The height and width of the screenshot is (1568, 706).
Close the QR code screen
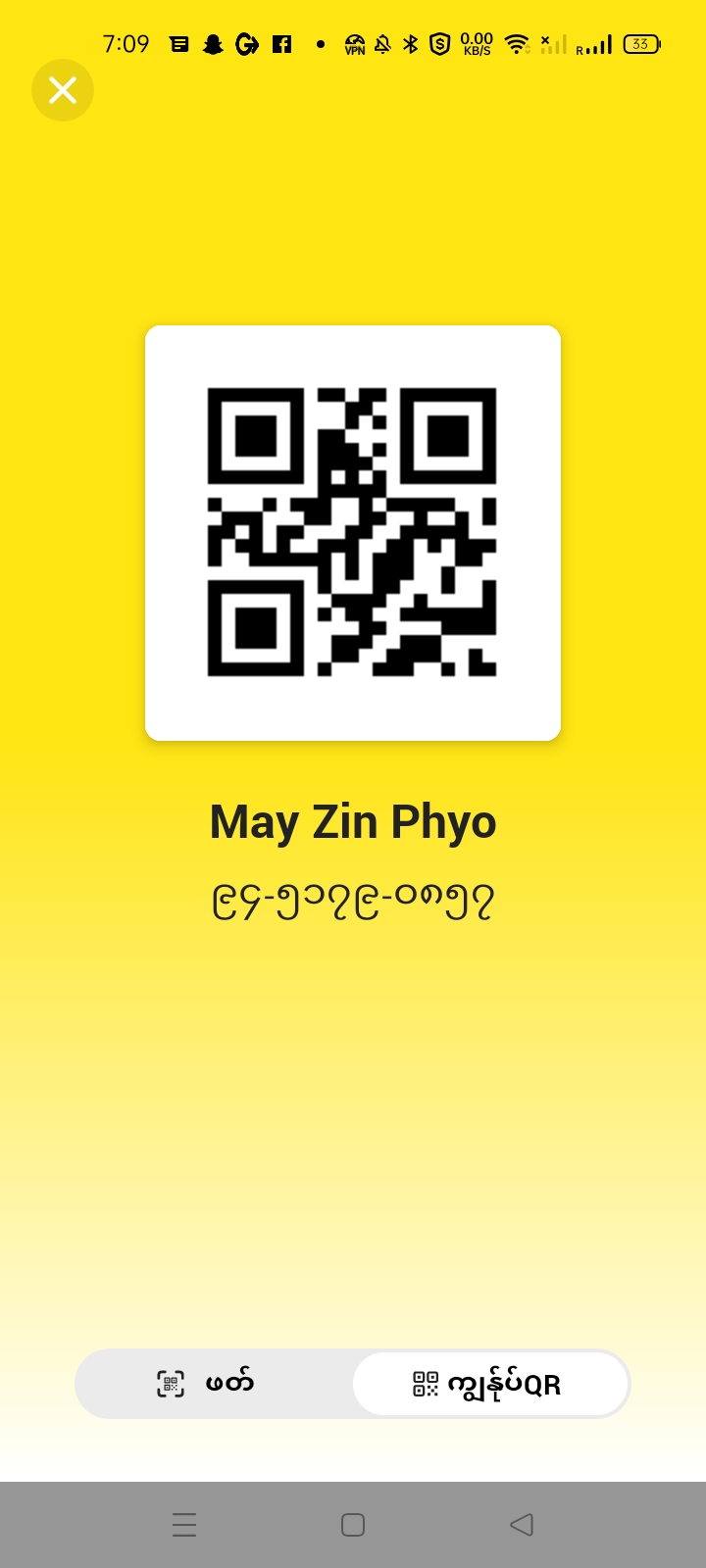click(x=63, y=90)
